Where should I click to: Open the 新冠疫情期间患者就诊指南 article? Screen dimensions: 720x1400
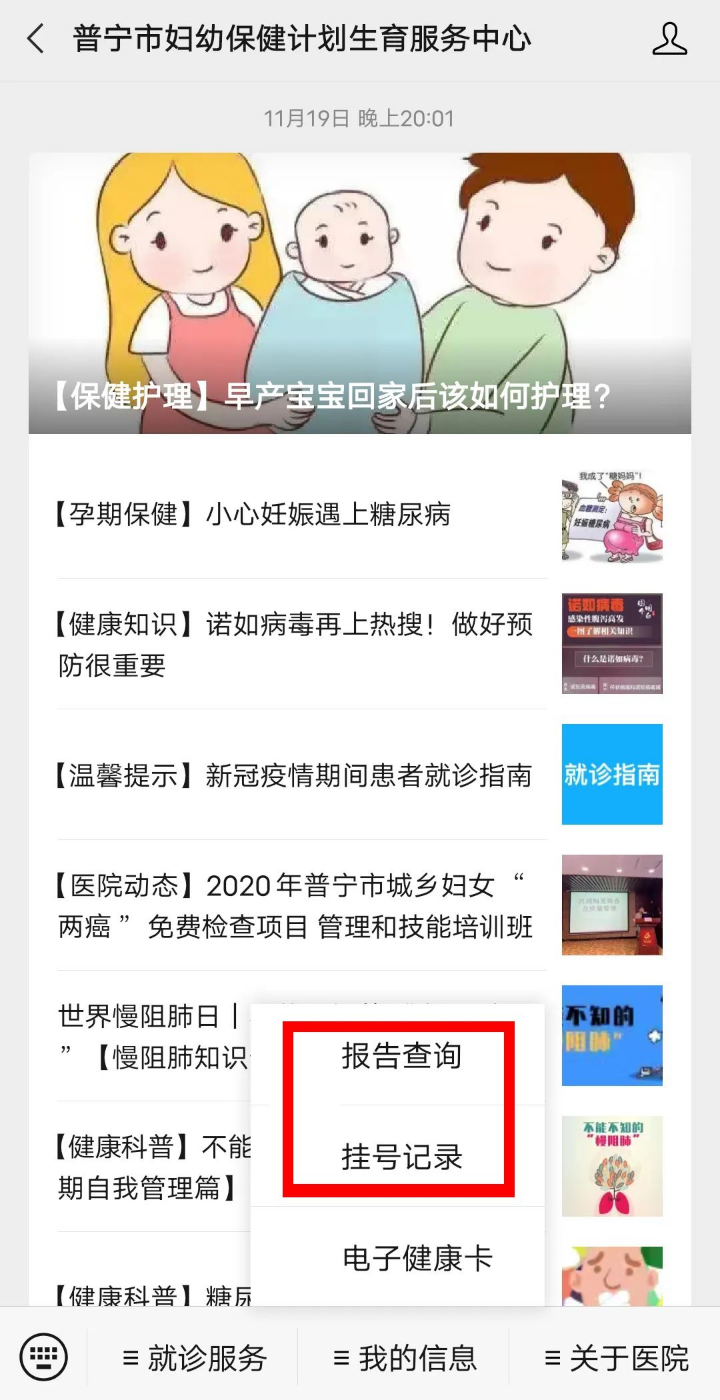300,775
